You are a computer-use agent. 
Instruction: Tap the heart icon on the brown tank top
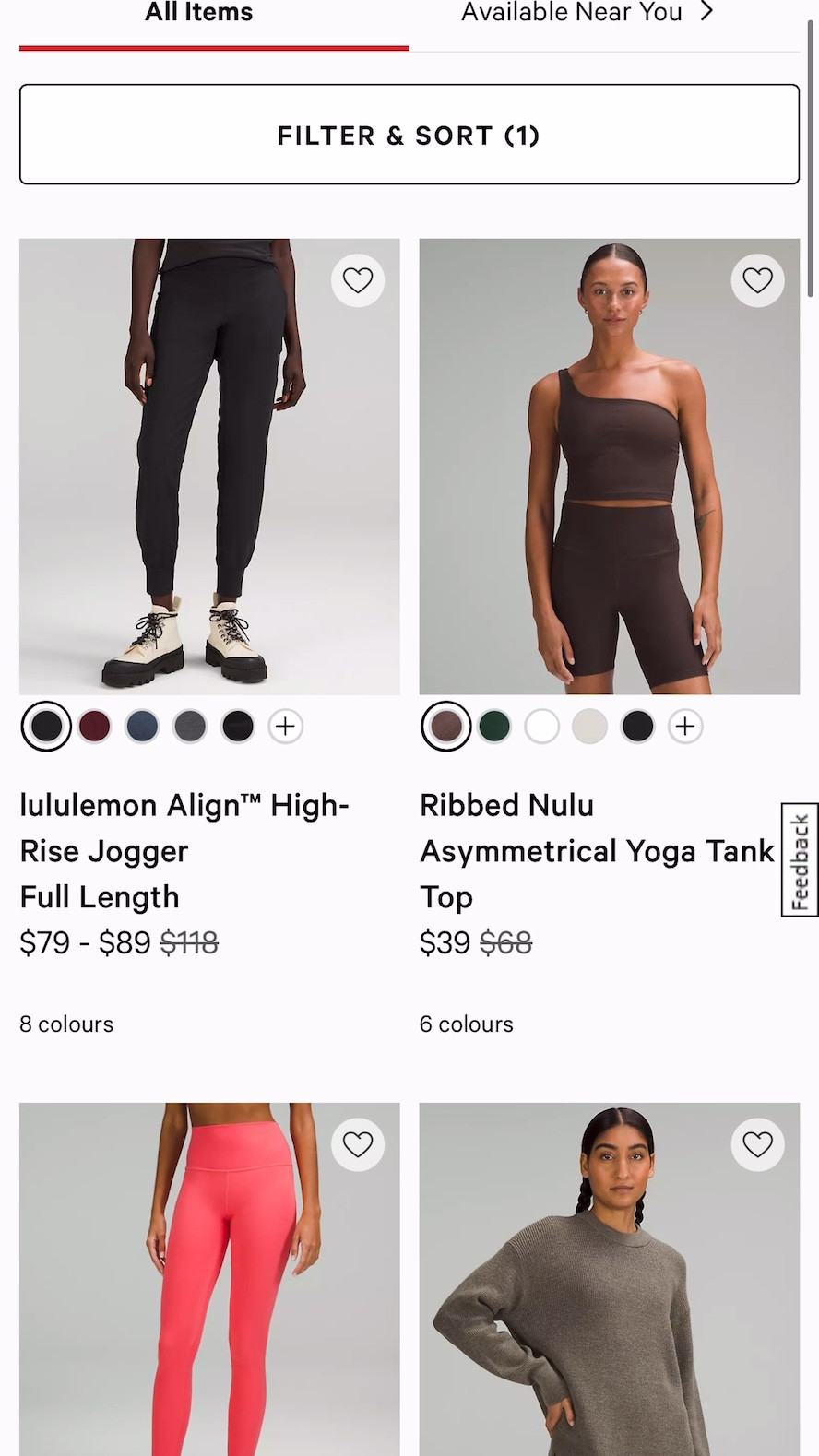coord(757,279)
